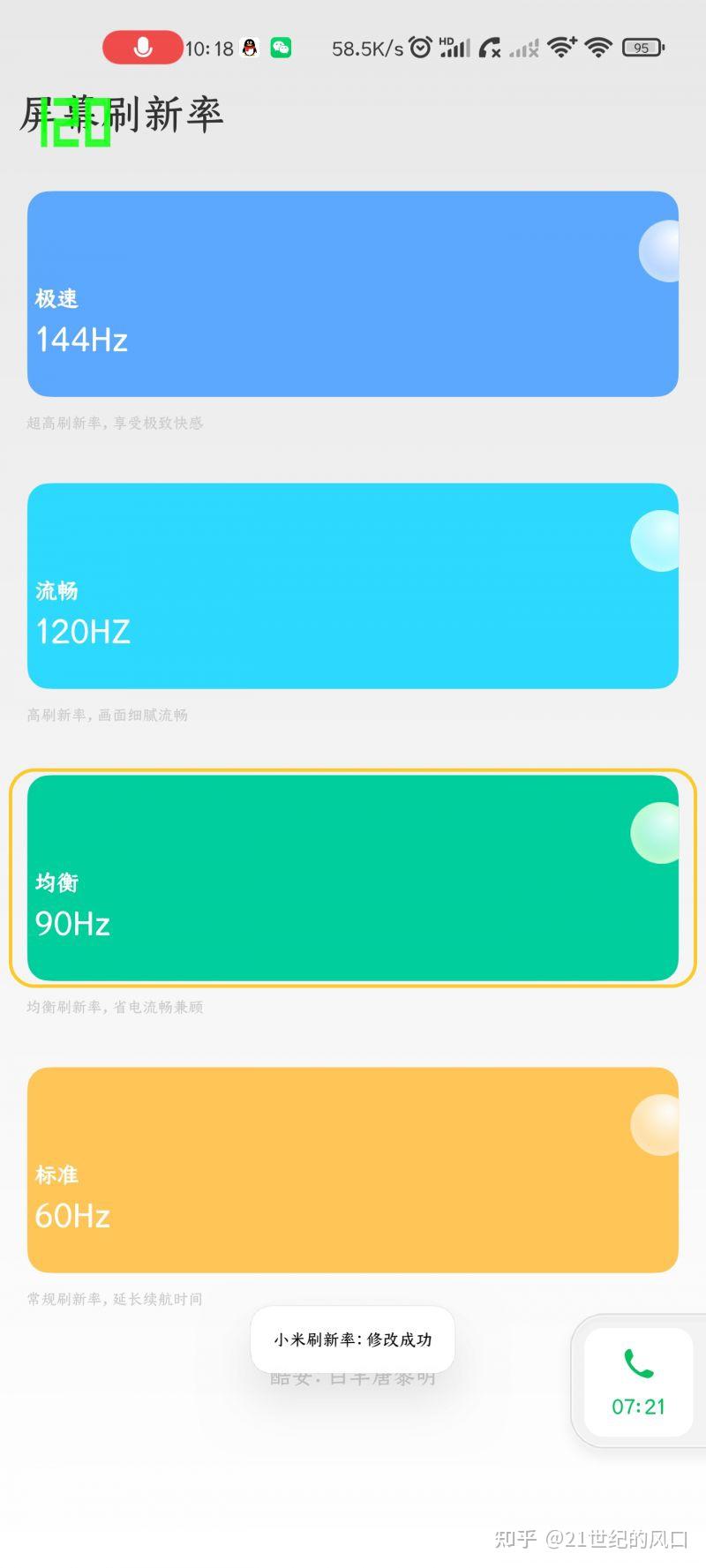706x1568 pixels.
Task: Switch to the 标准 60Hz refresh rate card
Action: [353, 1170]
